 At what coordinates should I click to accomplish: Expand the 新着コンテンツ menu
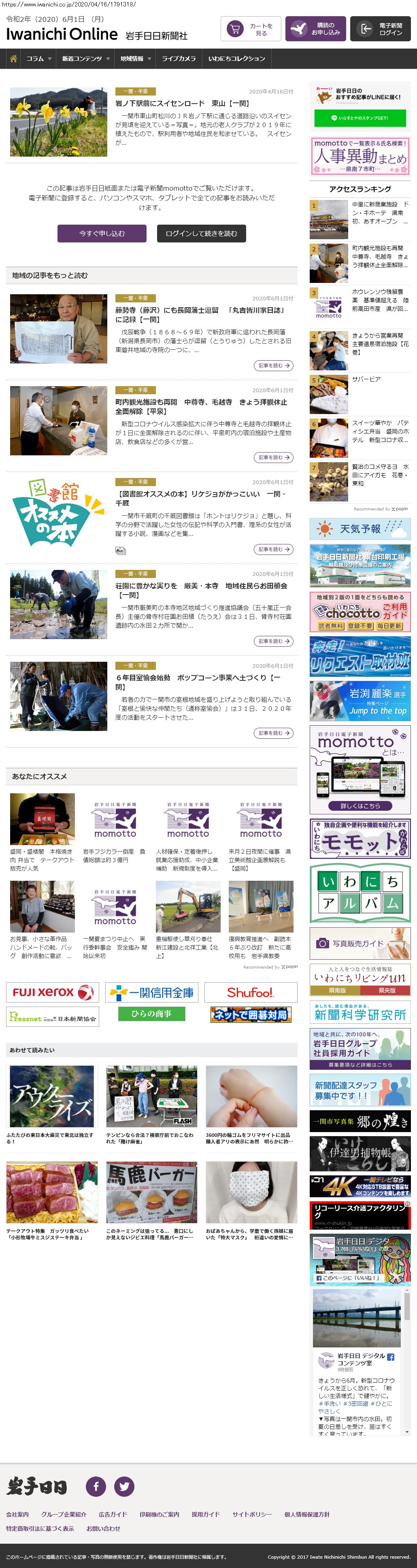[x=85, y=58]
